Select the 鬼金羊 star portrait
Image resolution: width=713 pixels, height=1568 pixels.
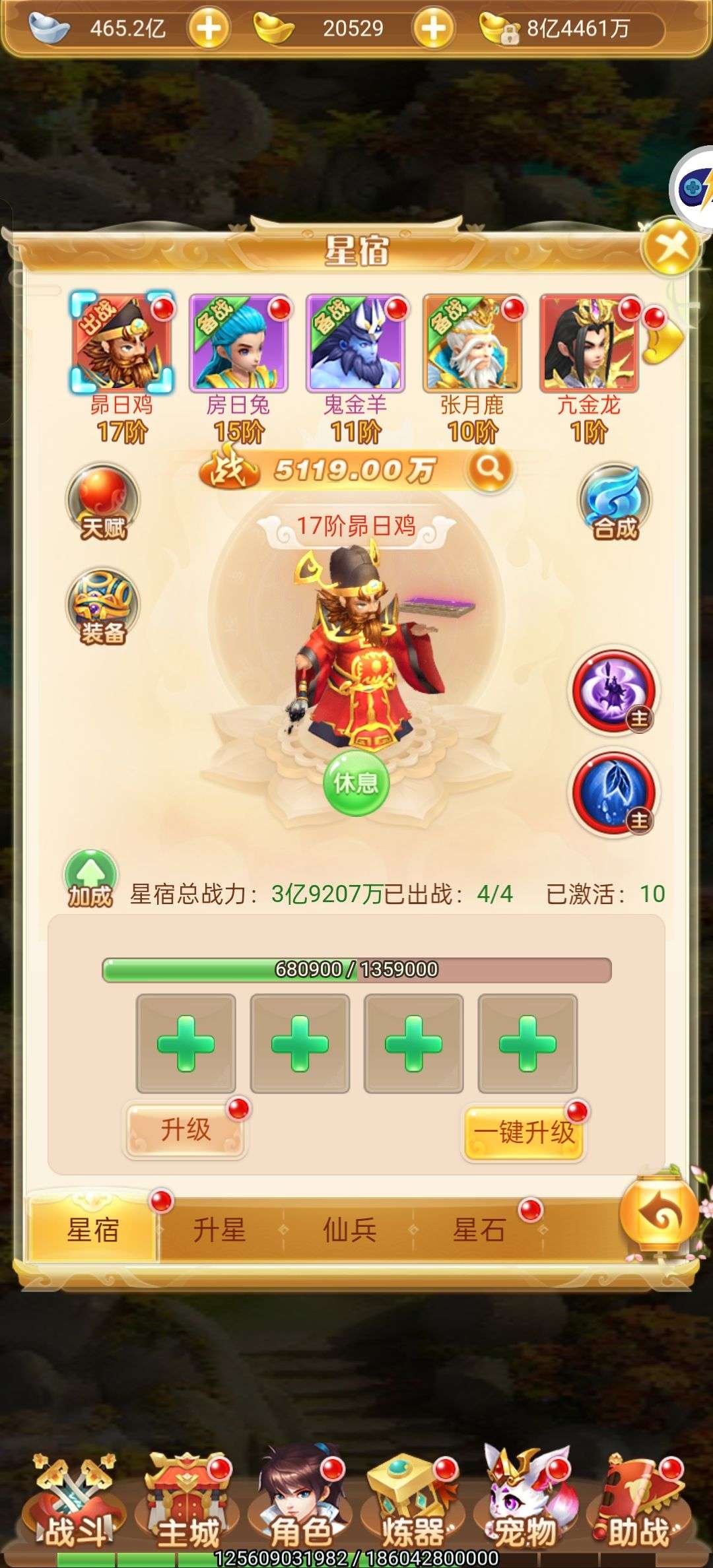[355, 343]
